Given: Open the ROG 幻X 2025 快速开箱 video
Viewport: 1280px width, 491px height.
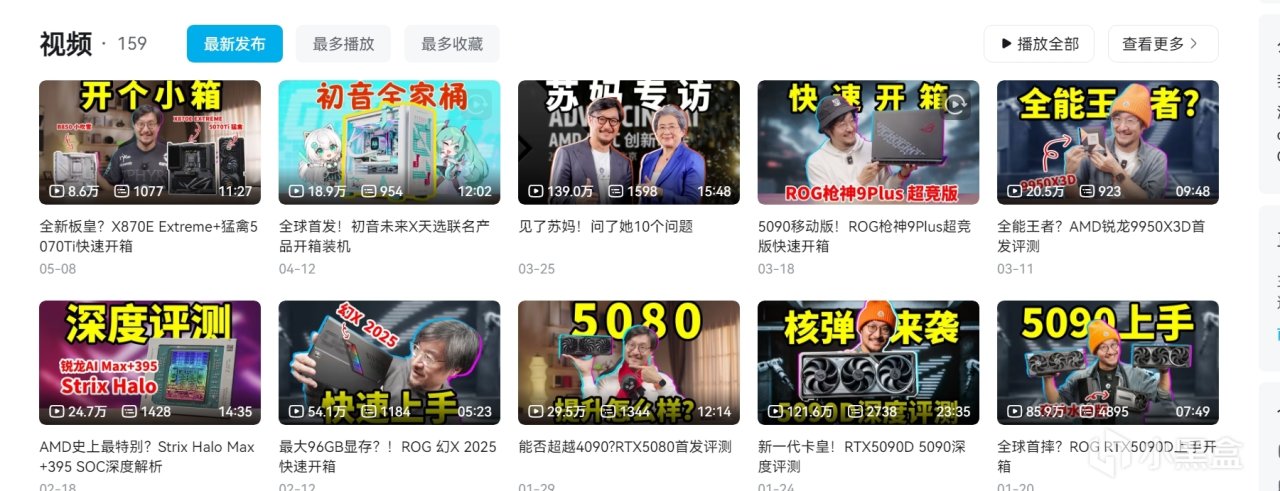Looking at the screenshot, I should click(x=389, y=362).
